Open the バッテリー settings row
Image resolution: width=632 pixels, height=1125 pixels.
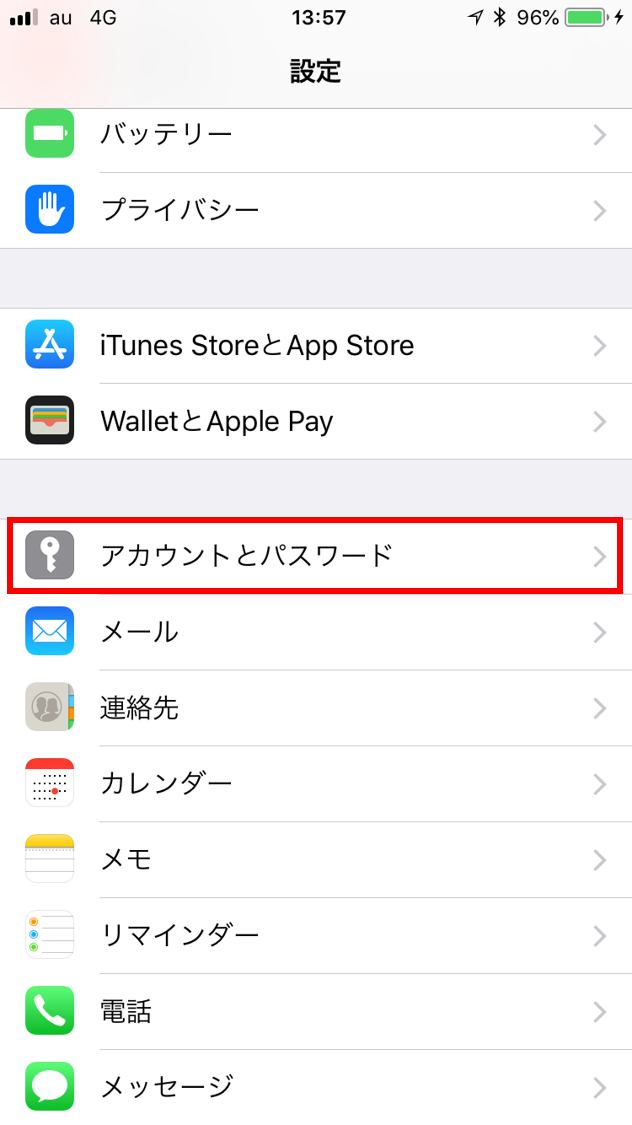(316, 135)
